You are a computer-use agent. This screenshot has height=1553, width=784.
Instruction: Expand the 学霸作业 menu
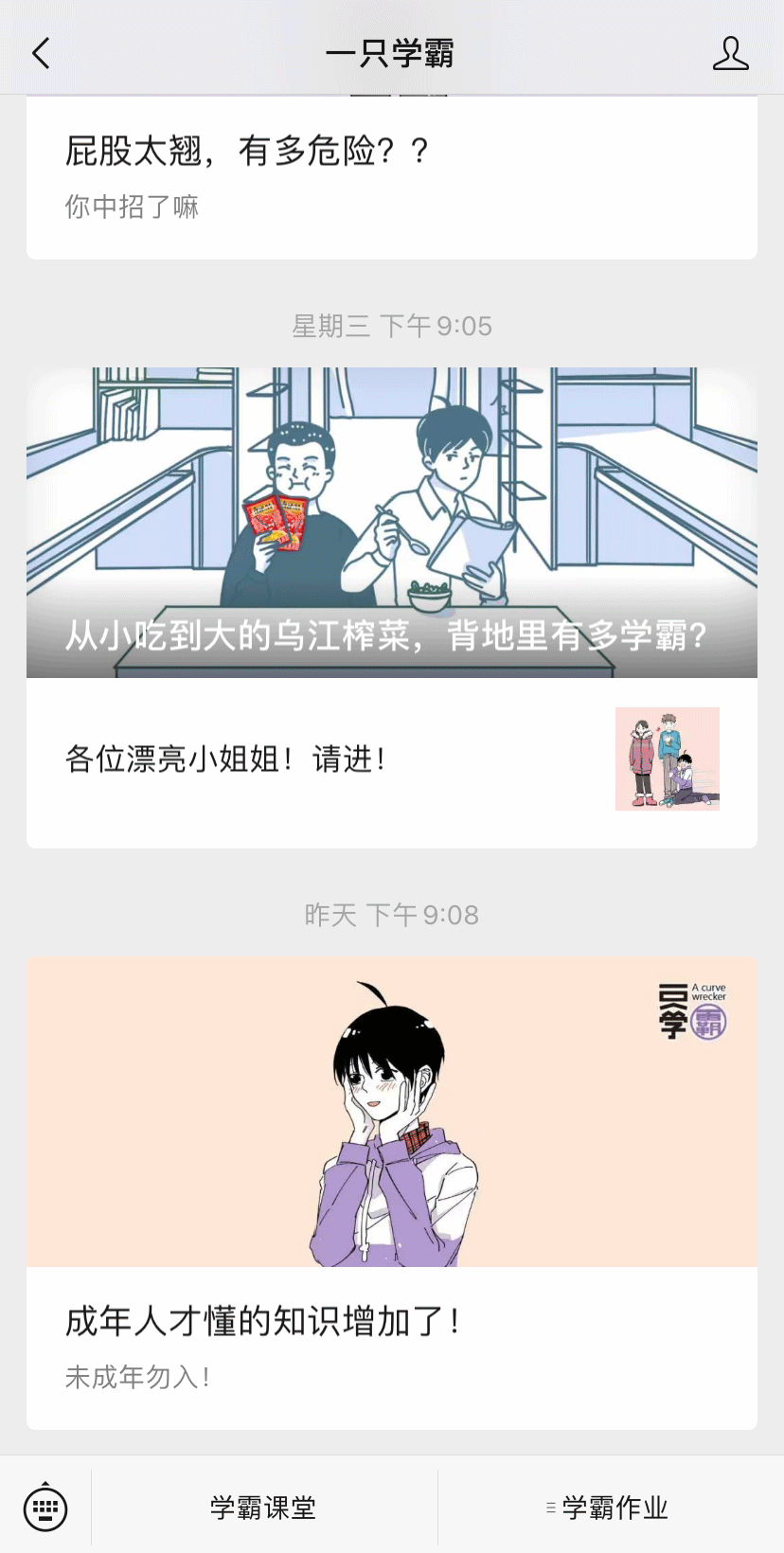[x=610, y=1508]
